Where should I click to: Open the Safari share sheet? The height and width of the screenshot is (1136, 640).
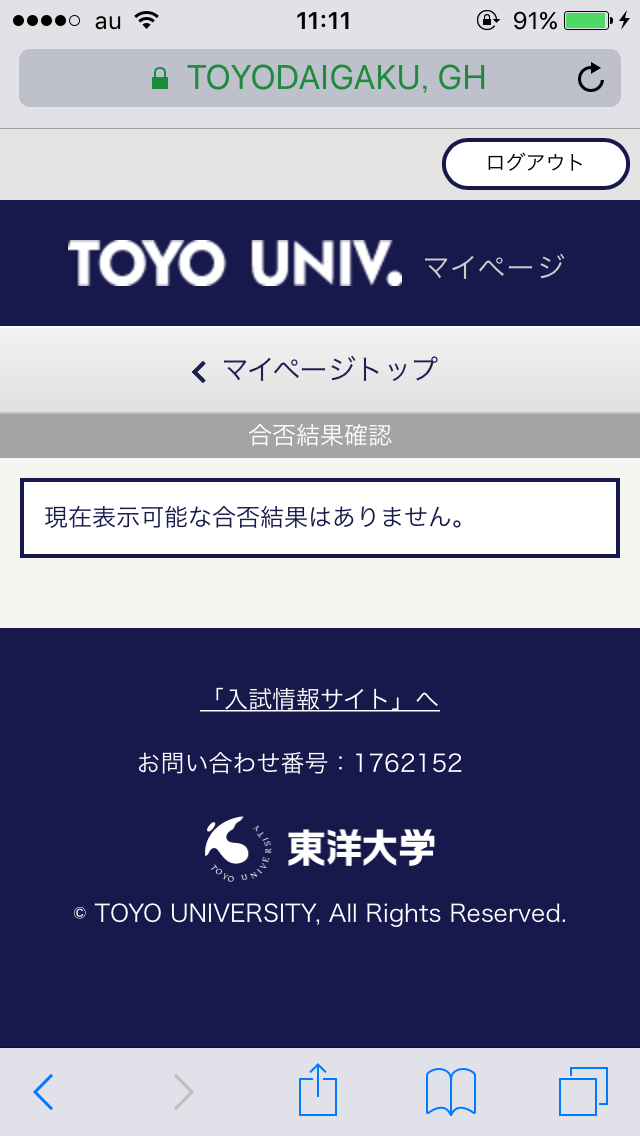[x=319, y=1090]
